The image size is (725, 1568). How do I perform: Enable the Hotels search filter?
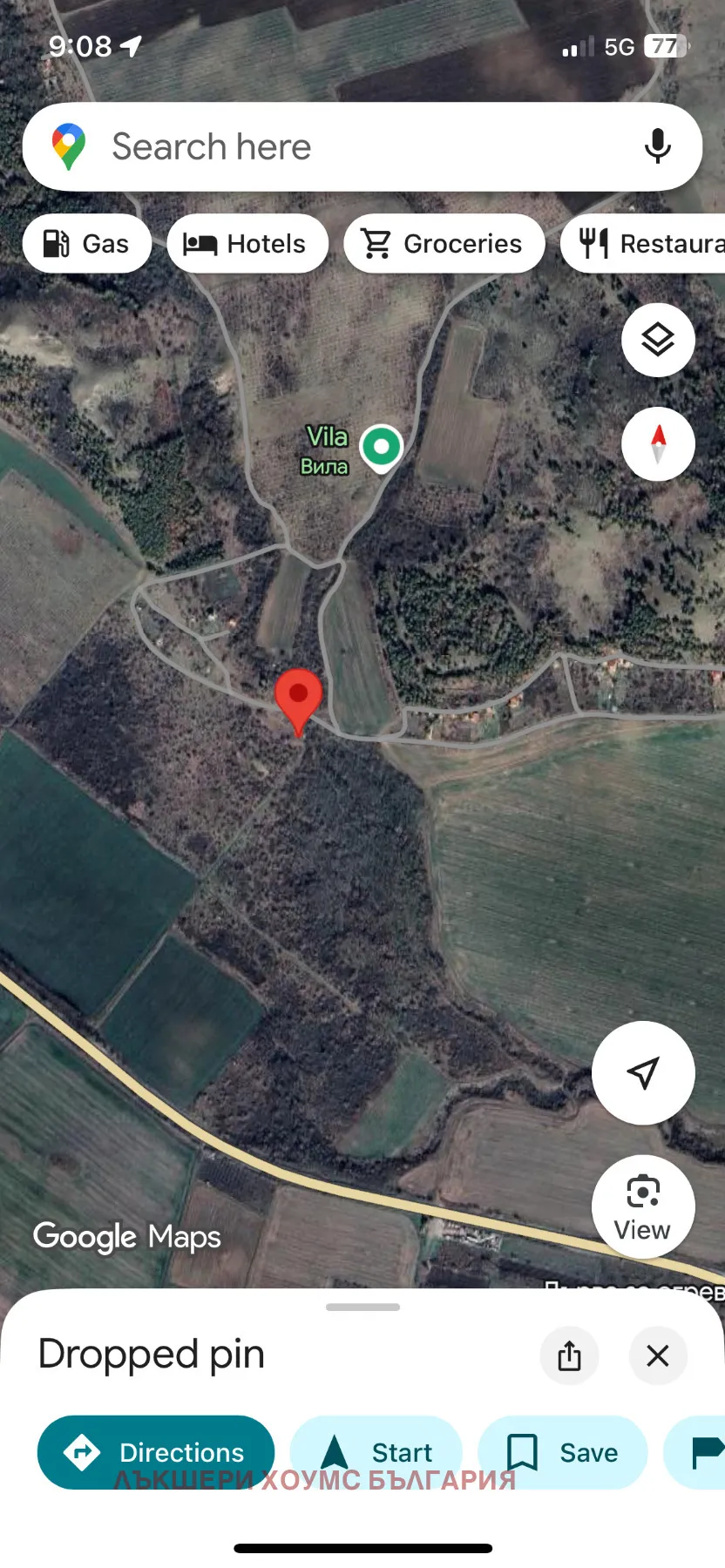pos(247,243)
